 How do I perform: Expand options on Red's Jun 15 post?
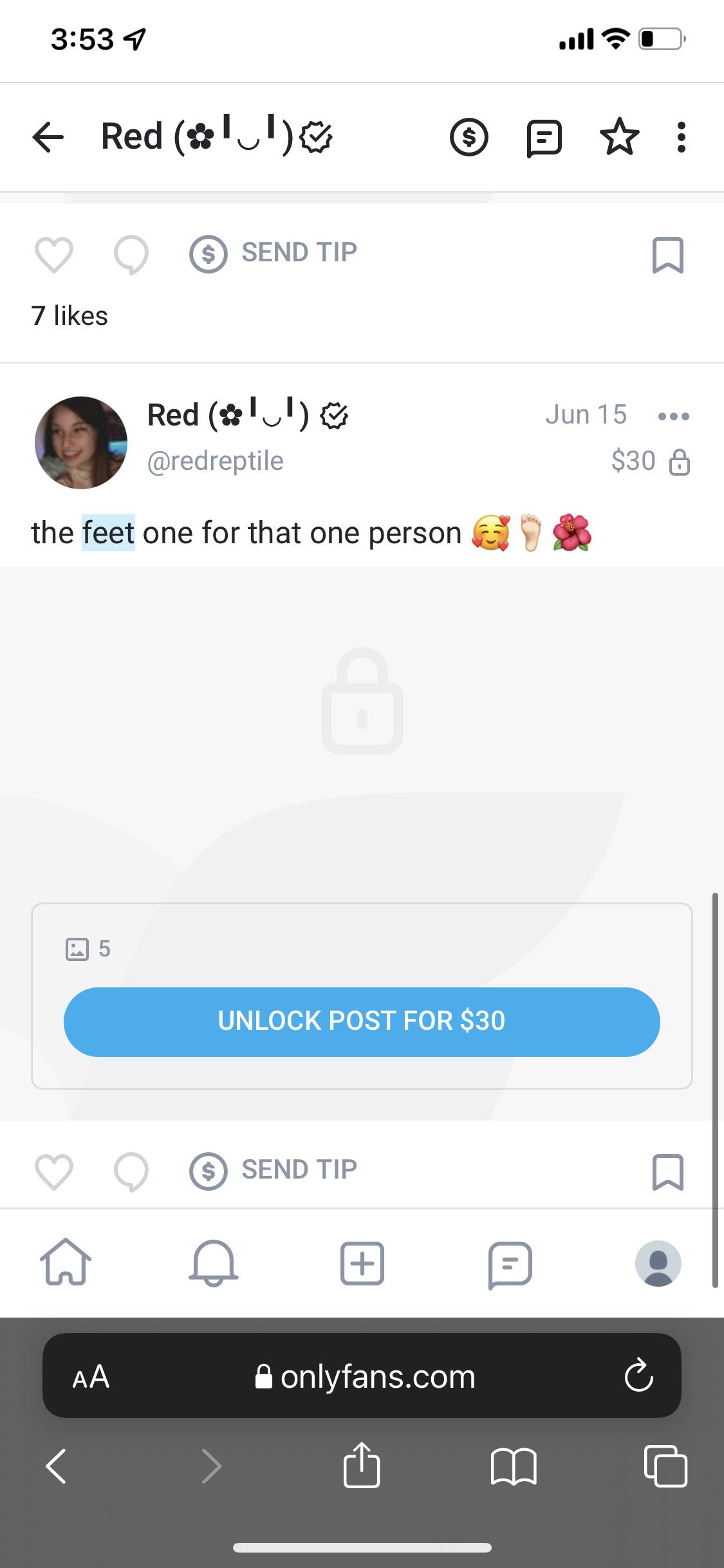[674, 416]
